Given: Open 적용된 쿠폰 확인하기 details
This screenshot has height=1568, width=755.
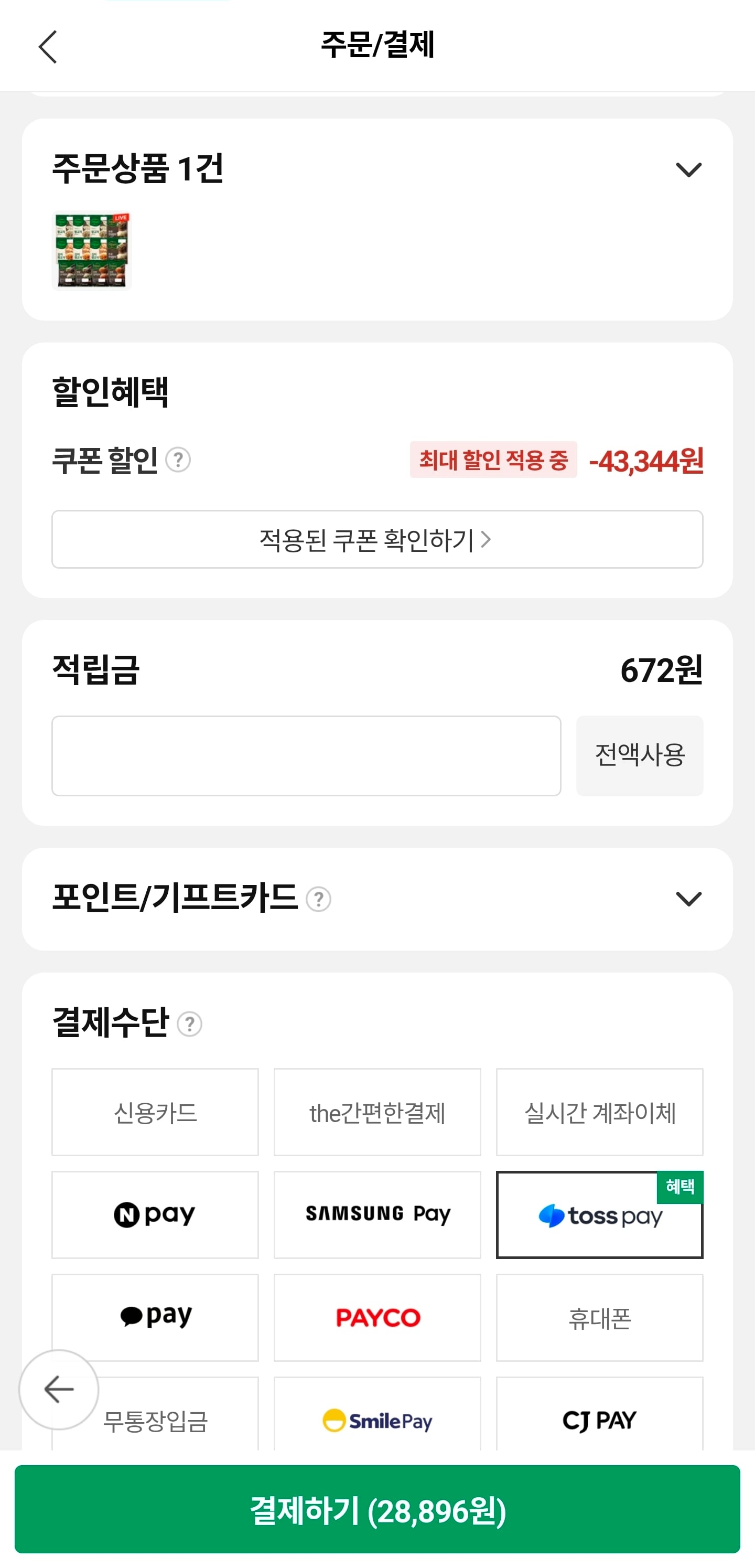Looking at the screenshot, I should [x=377, y=539].
